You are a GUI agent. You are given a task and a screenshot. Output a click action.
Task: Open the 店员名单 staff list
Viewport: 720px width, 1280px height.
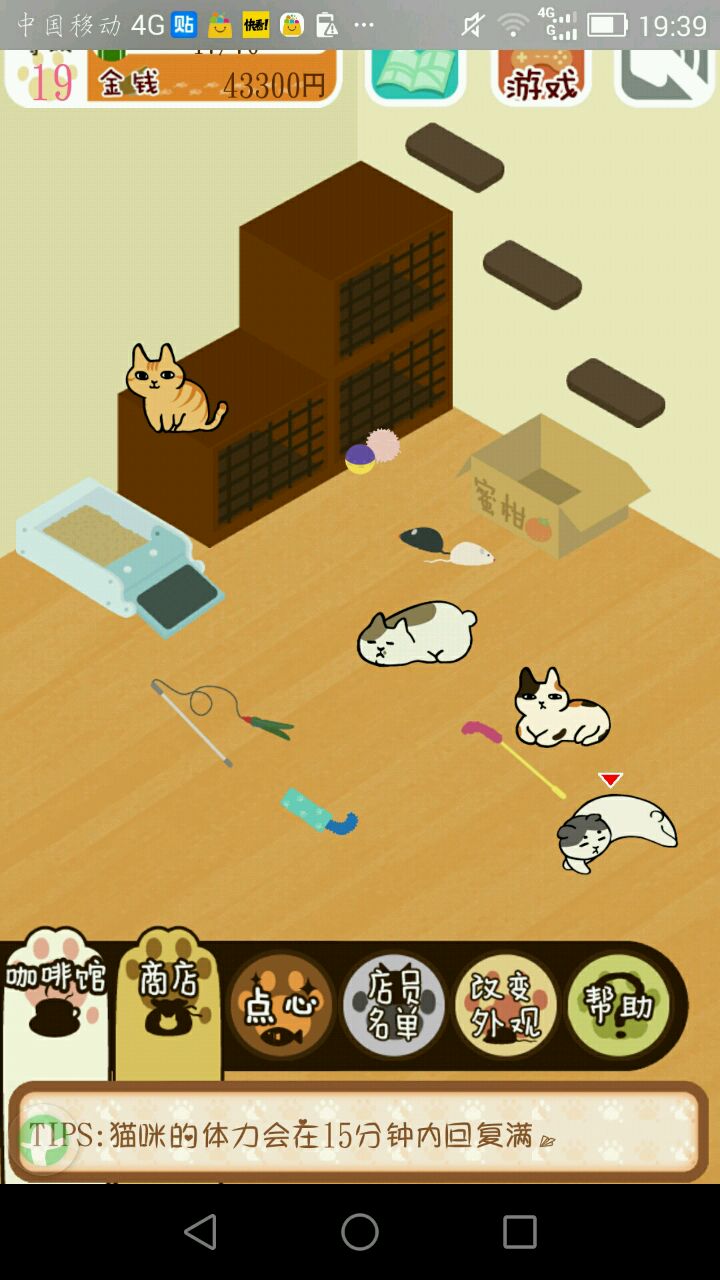pos(394,1005)
